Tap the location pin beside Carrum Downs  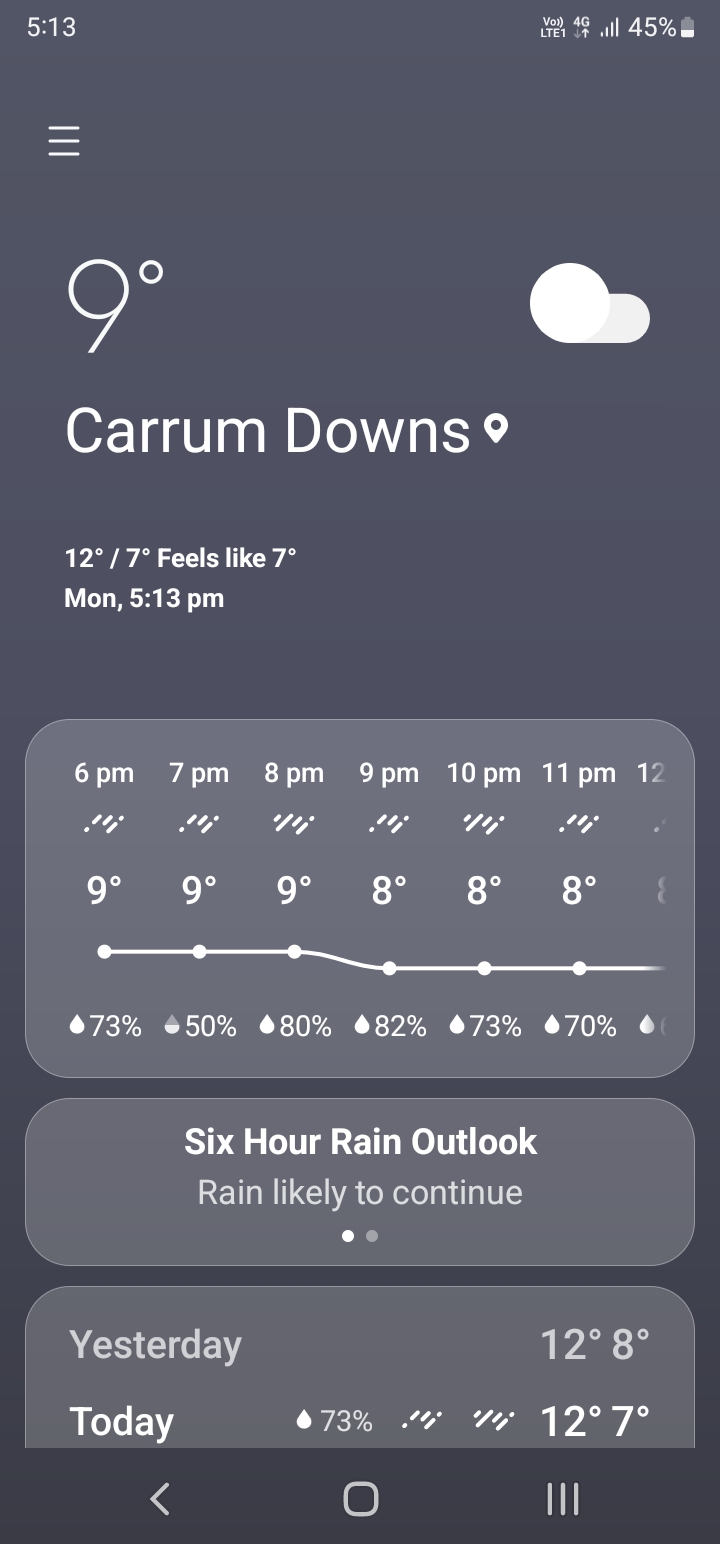[495, 430]
